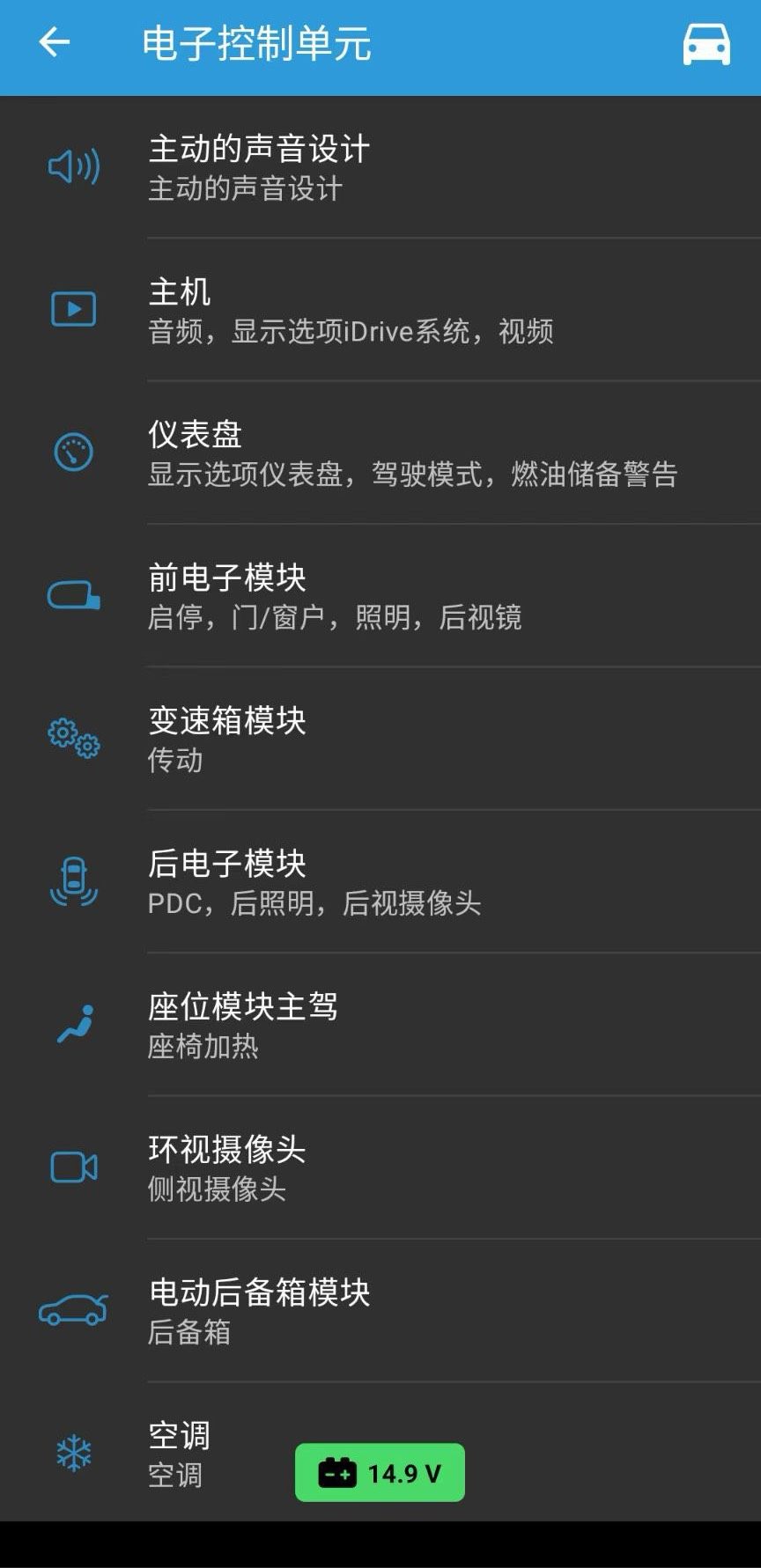Go back using the top-left arrow
Screen dimensions: 761x1568
point(55,42)
